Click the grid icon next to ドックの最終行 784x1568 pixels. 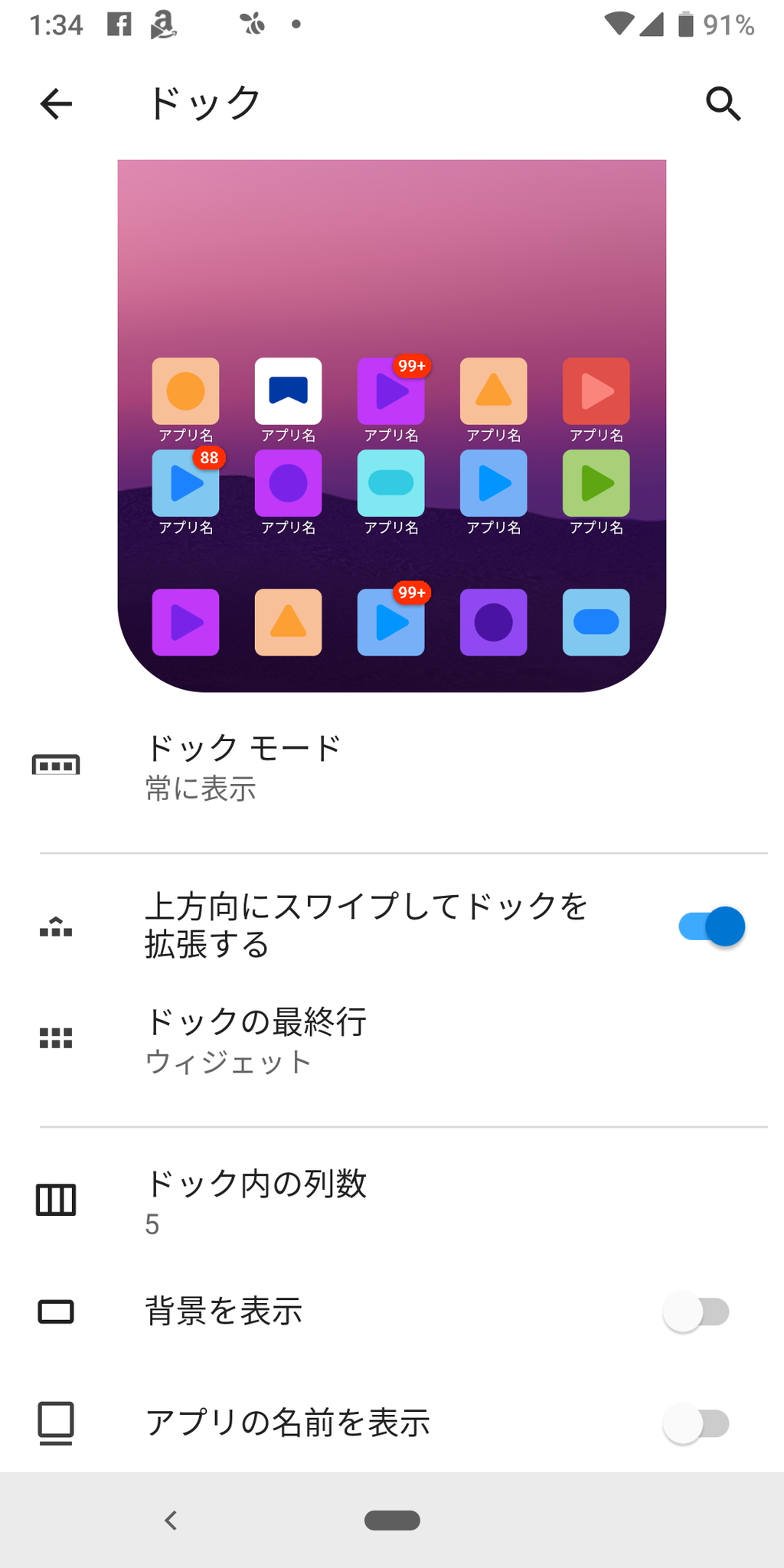55,1039
